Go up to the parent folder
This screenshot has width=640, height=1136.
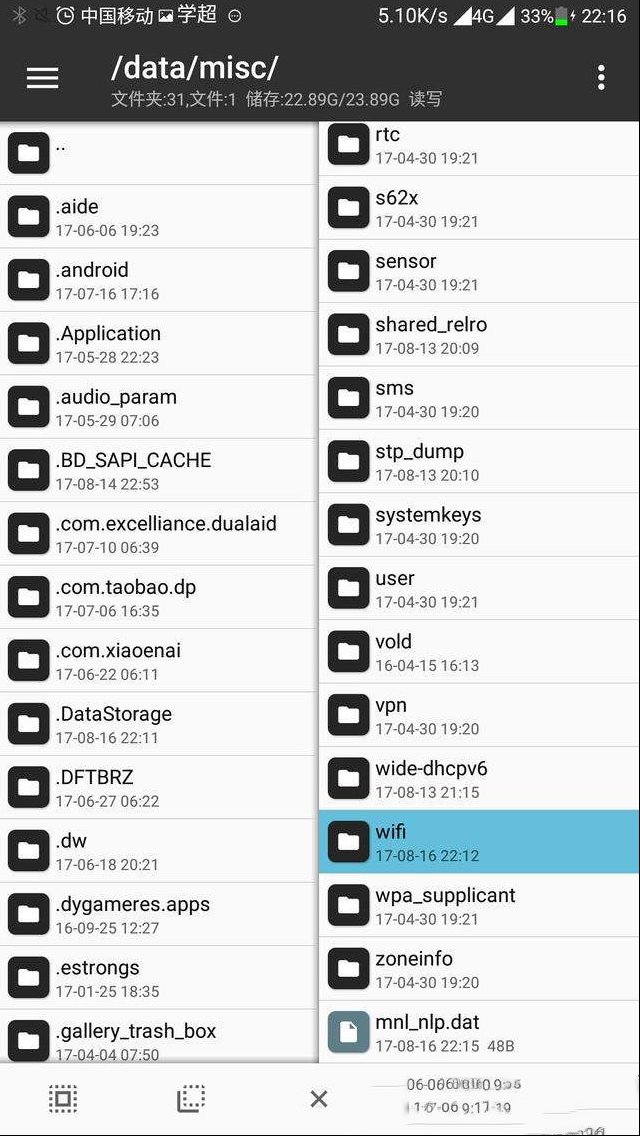pos(159,153)
